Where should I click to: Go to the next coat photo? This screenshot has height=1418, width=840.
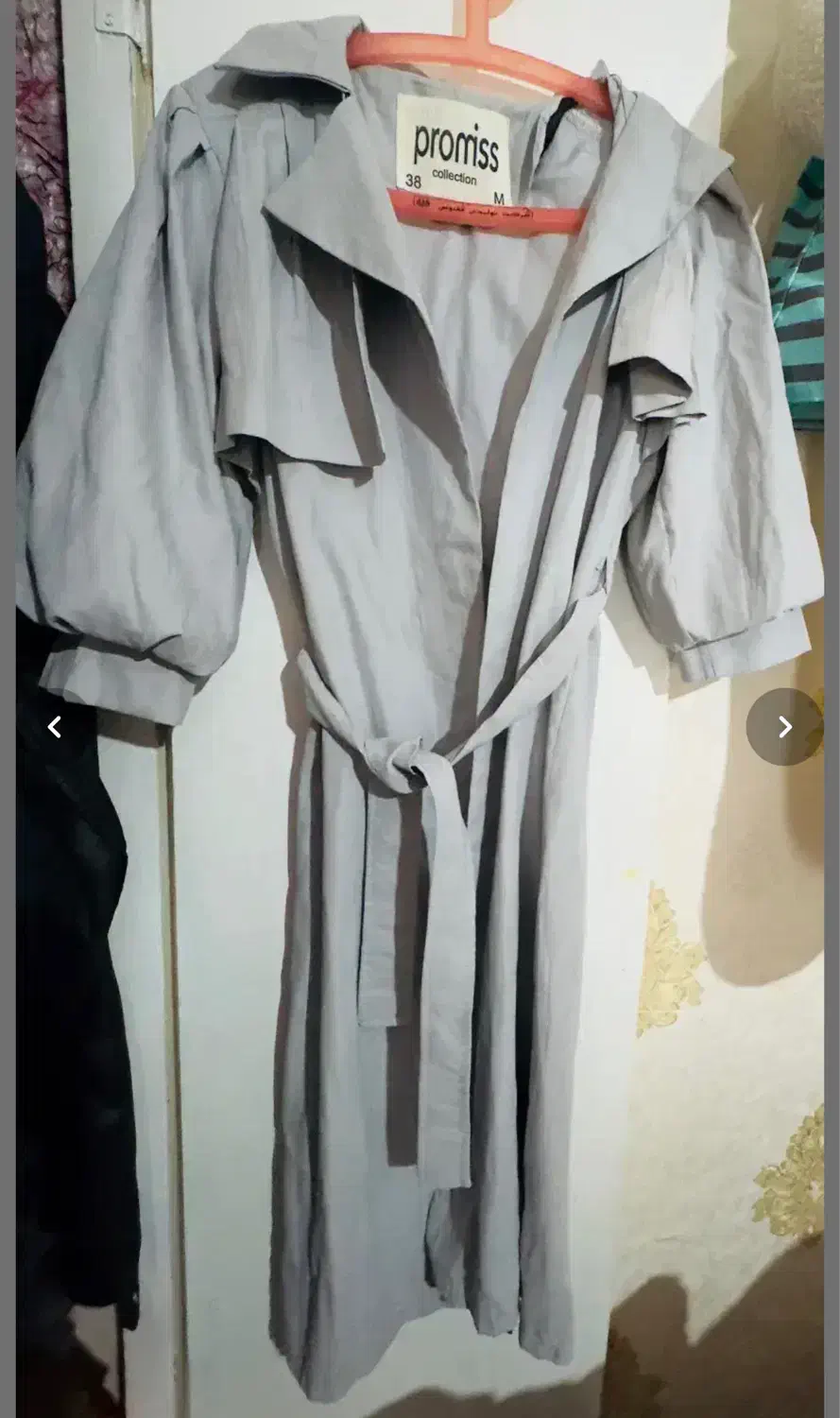tap(784, 727)
